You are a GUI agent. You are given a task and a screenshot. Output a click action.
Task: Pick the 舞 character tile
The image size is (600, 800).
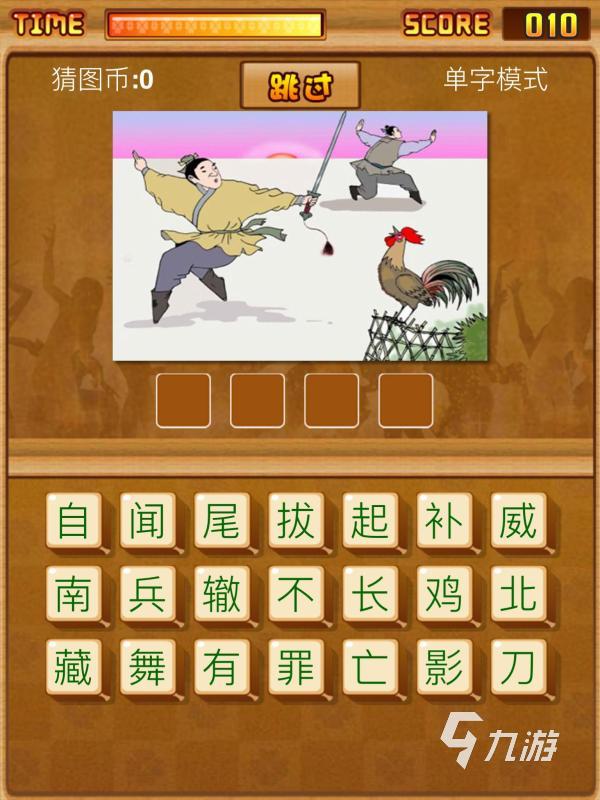tap(147, 668)
